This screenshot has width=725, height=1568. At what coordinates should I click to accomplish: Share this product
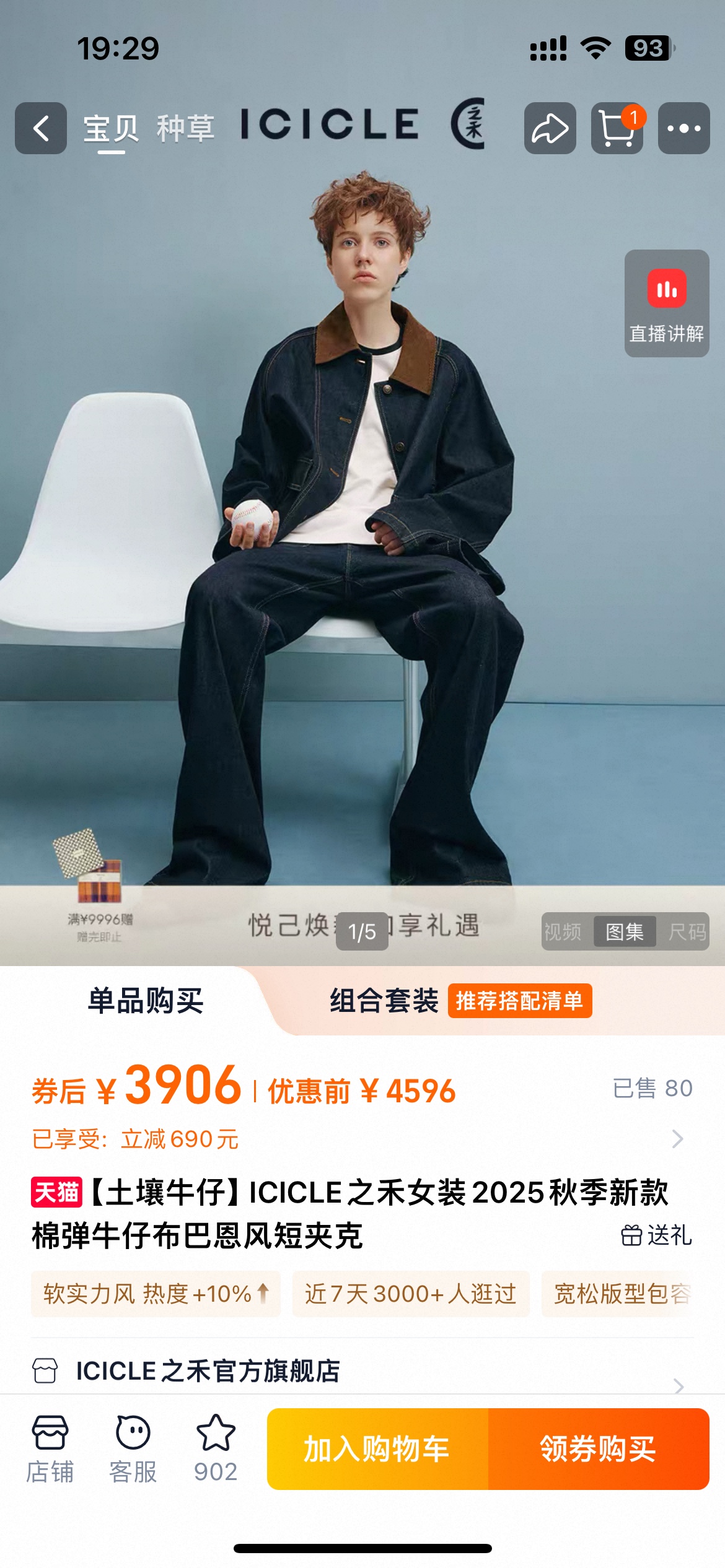coord(550,128)
